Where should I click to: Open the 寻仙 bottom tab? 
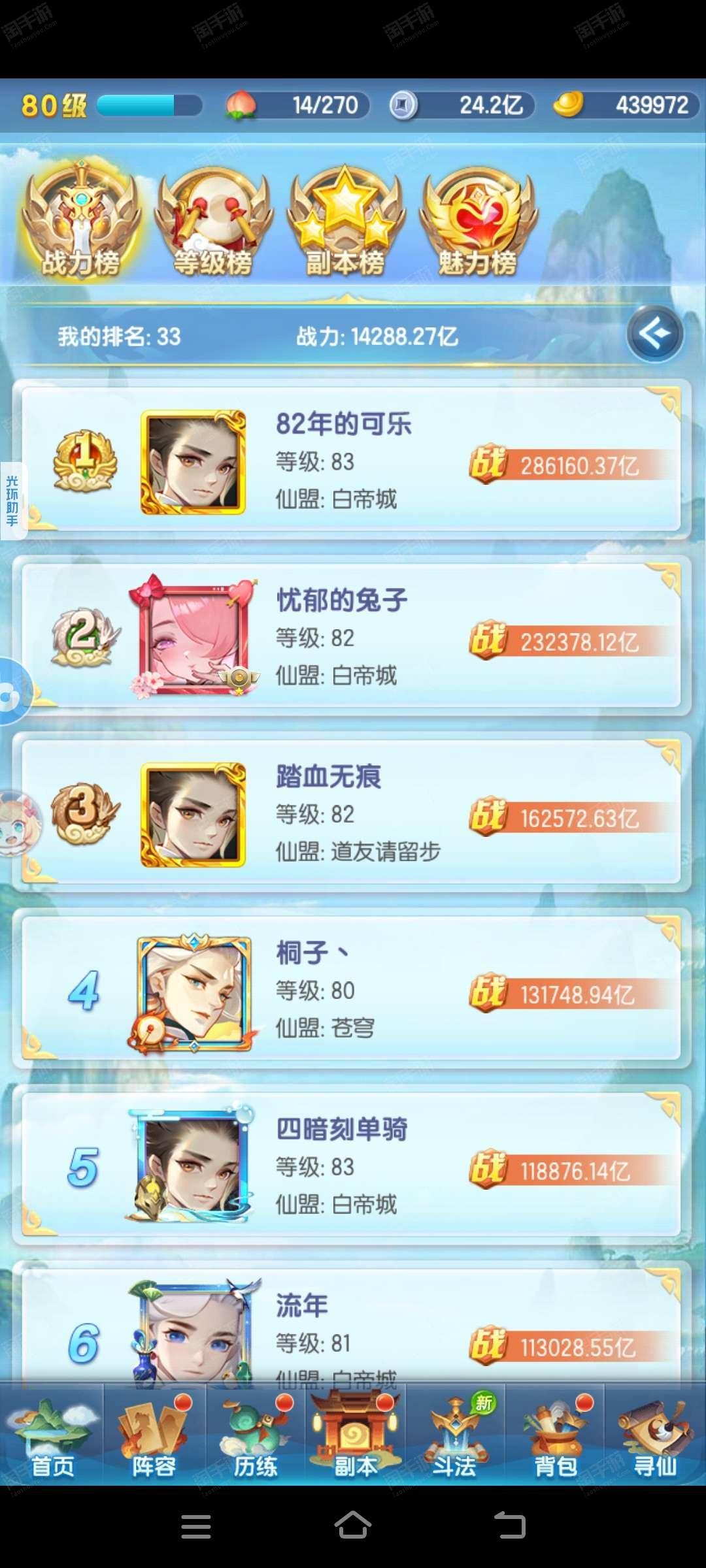tap(656, 1435)
